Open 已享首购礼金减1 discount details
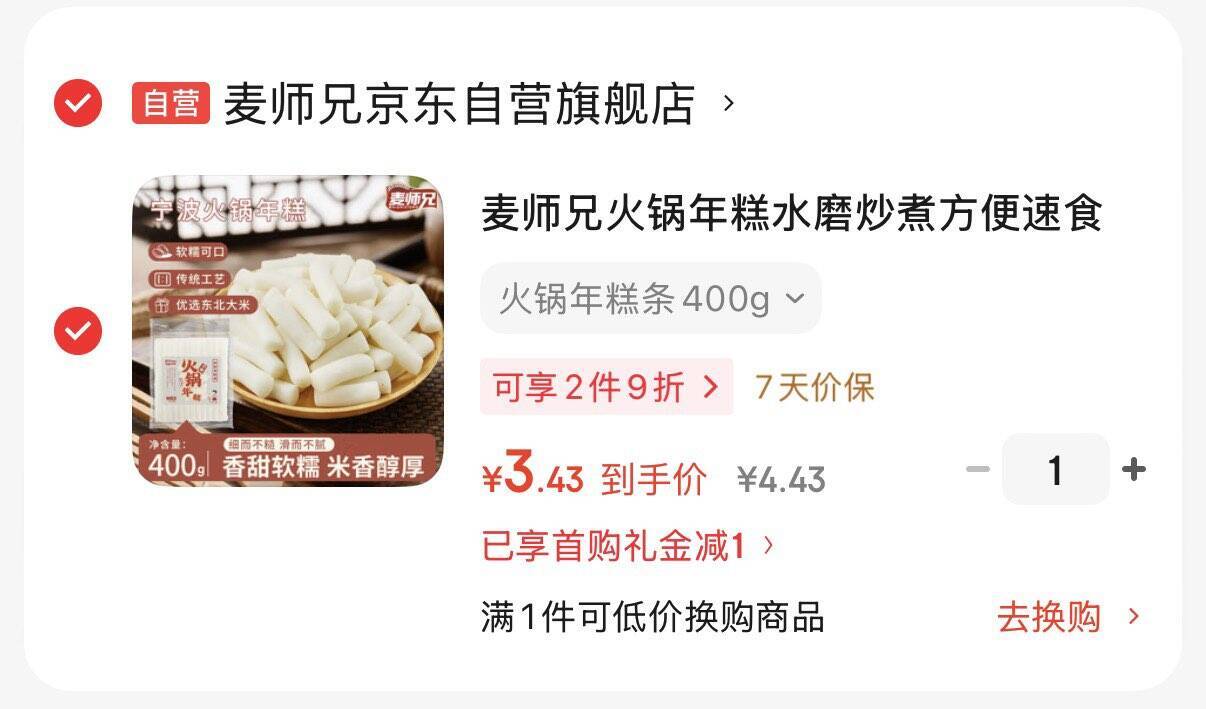1206x709 pixels. click(x=628, y=546)
